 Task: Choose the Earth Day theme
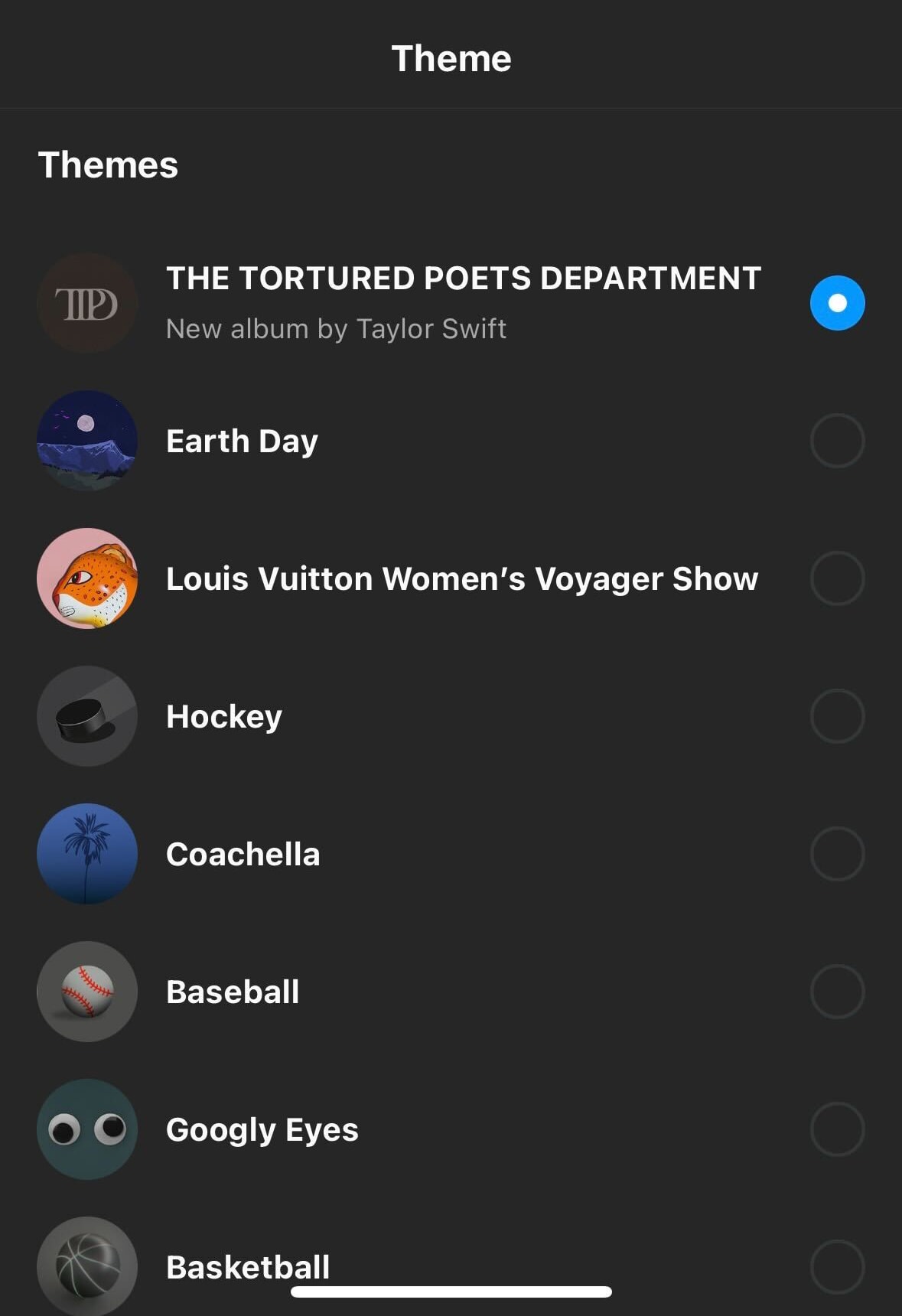[x=837, y=441]
